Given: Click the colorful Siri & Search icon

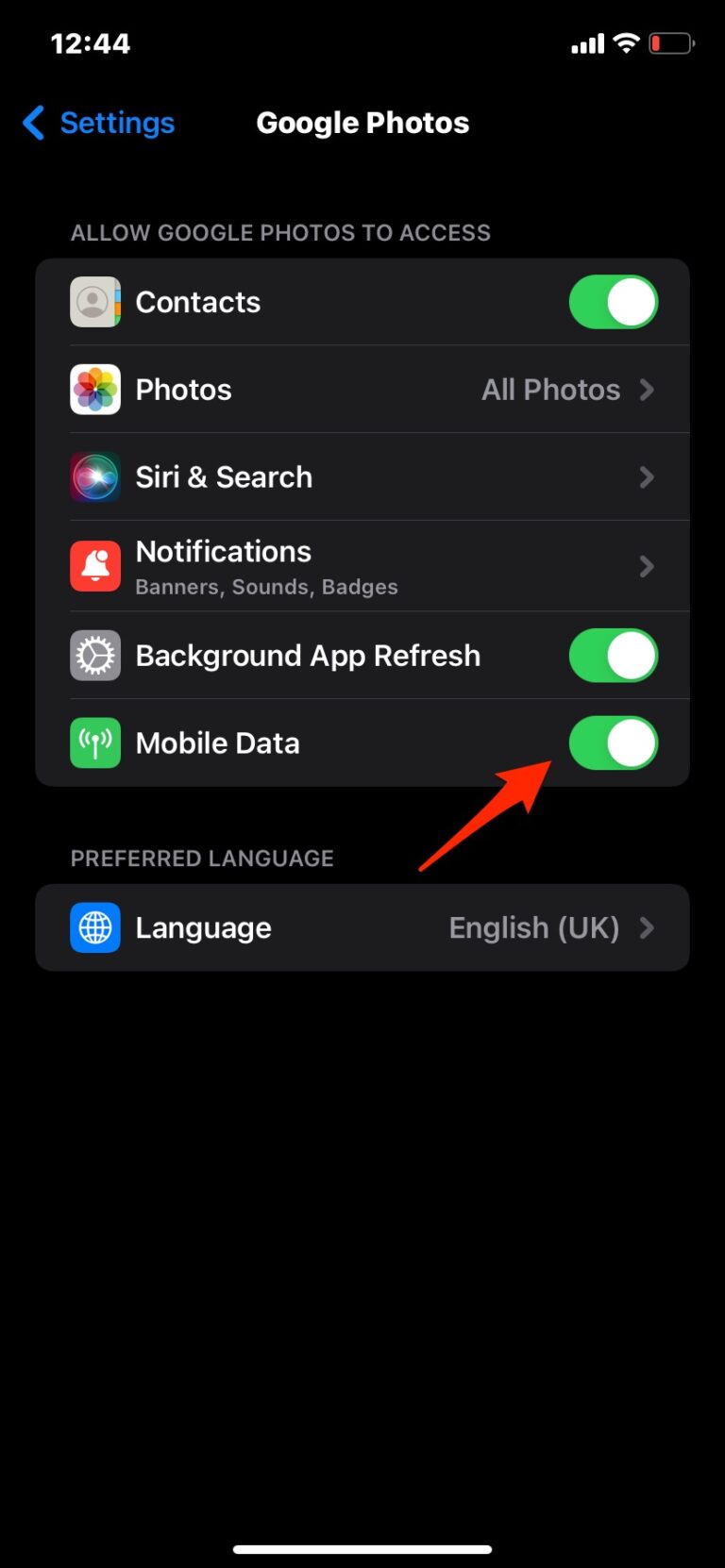Looking at the screenshot, I should coord(94,477).
